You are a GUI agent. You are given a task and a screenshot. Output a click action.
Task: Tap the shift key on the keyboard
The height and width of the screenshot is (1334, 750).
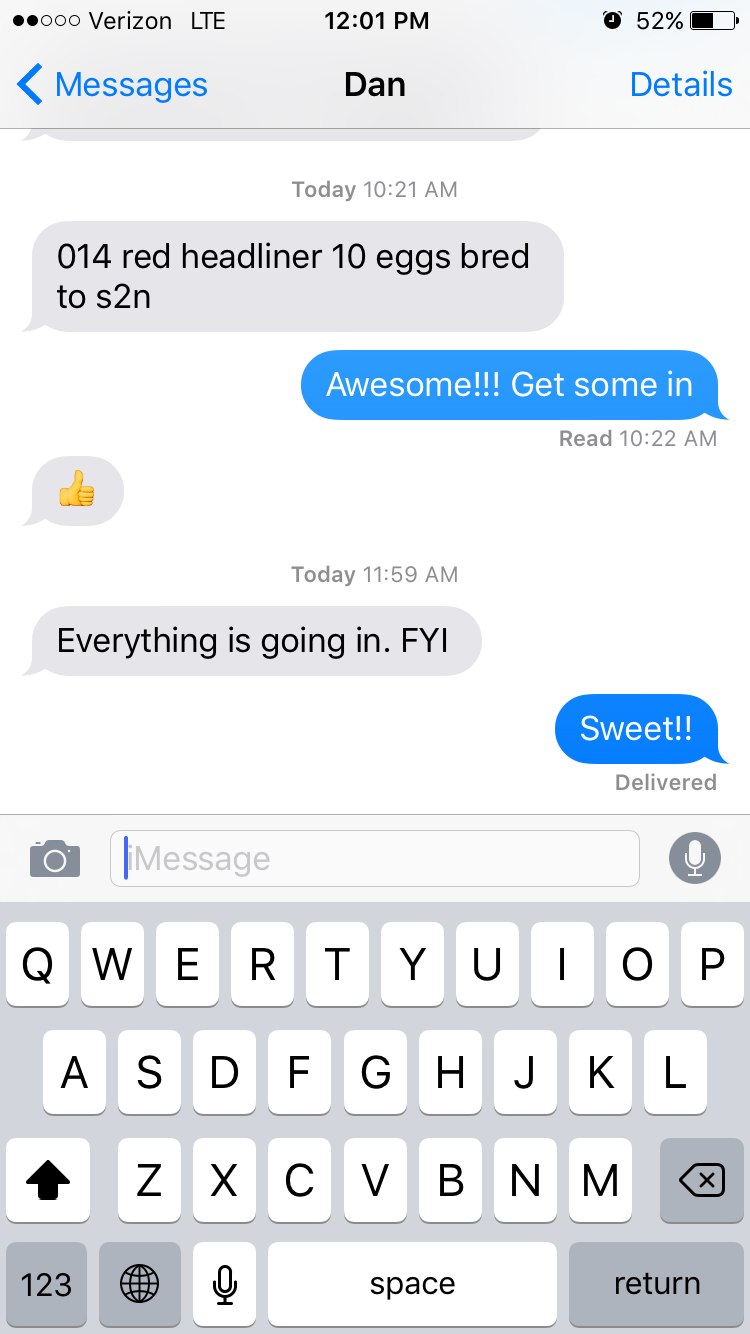click(48, 1182)
